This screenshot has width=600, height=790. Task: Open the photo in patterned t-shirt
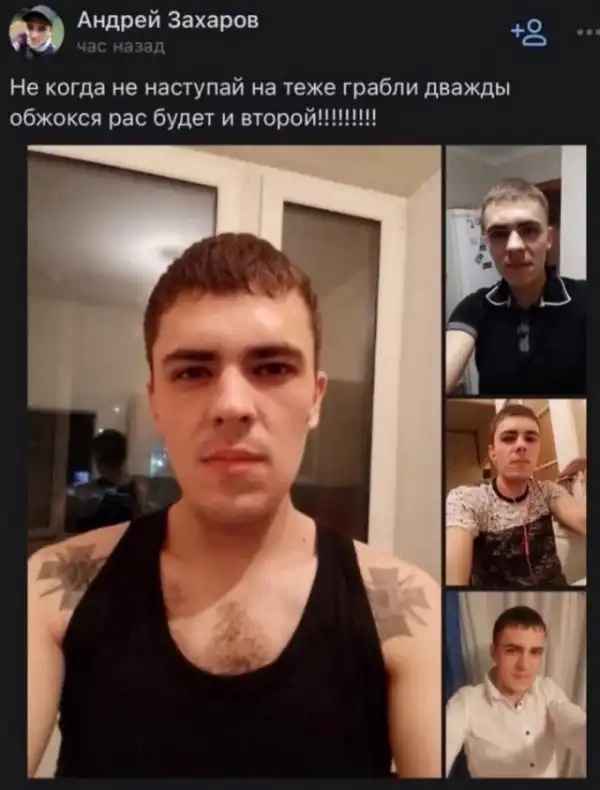coord(515,493)
